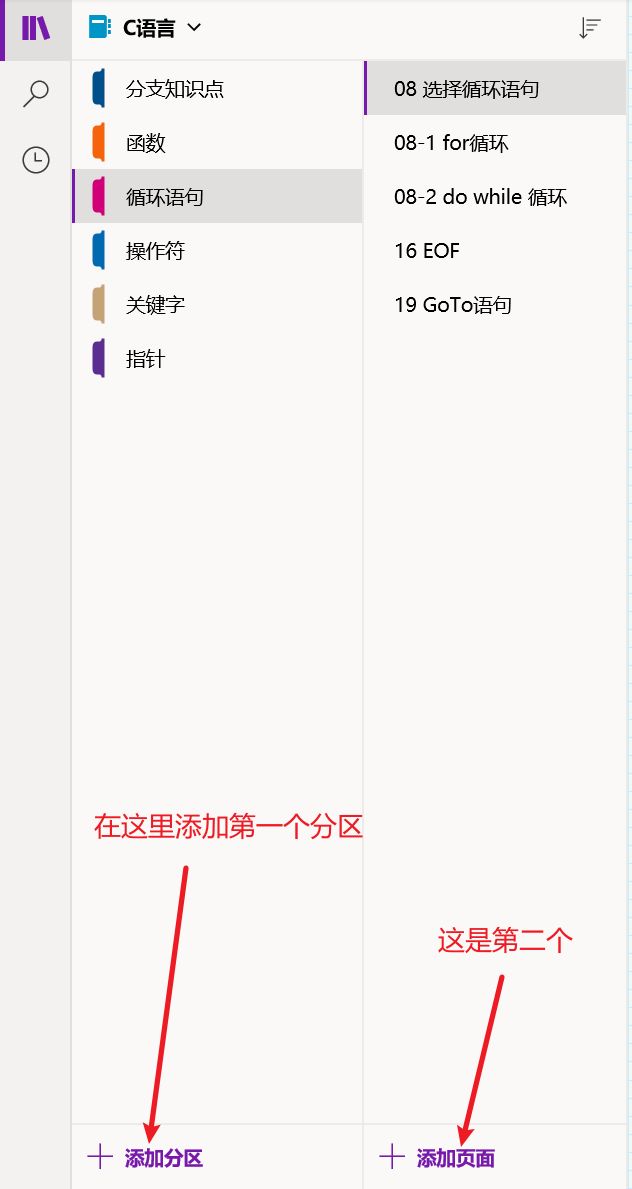Select the 分支知识点 section
The image size is (632, 1189).
coord(217,89)
